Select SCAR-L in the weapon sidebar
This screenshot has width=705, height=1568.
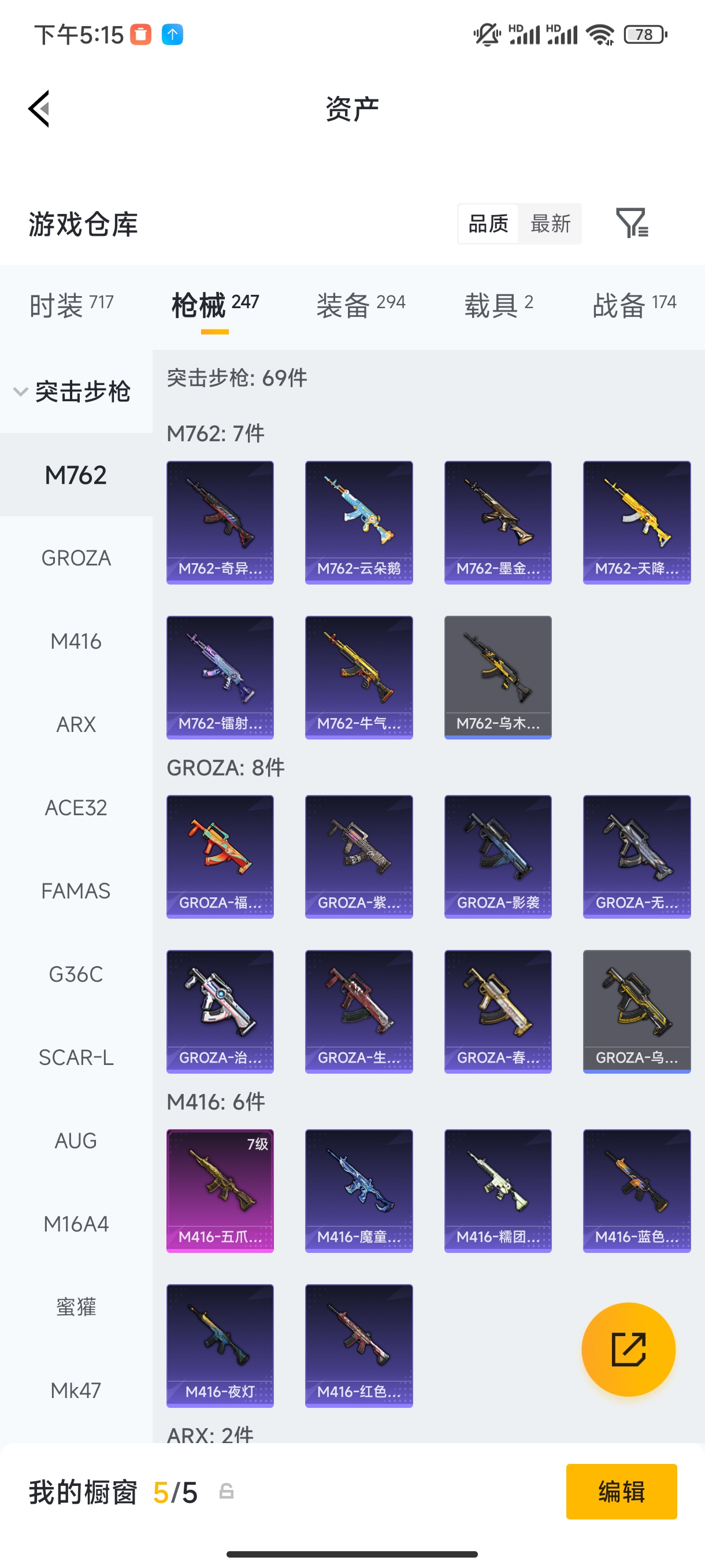coord(76,1057)
